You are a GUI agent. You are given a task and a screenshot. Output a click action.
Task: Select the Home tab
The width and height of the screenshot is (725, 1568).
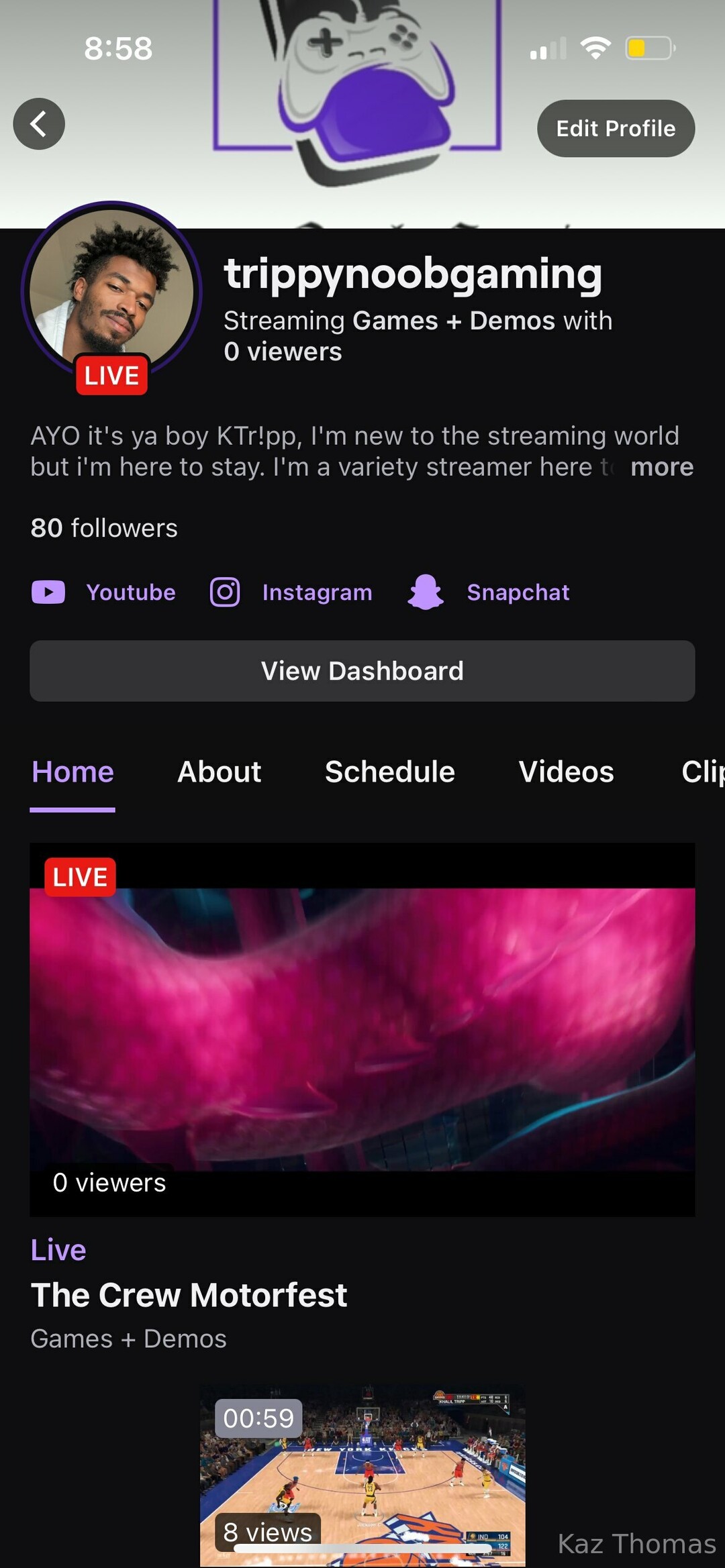click(72, 772)
